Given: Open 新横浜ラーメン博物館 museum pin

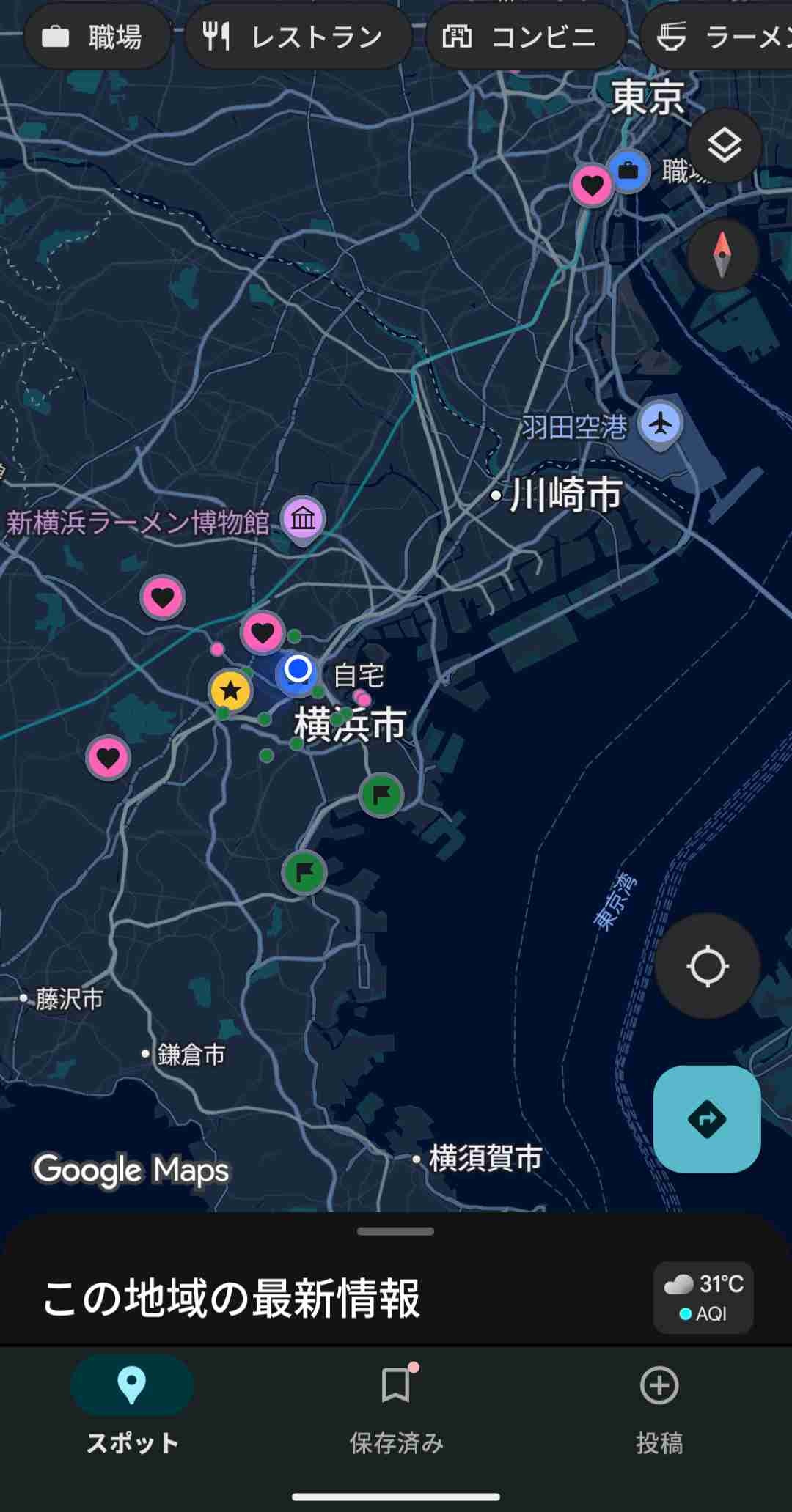Looking at the screenshot, I should pyautogui.click(x=303, y=519).
